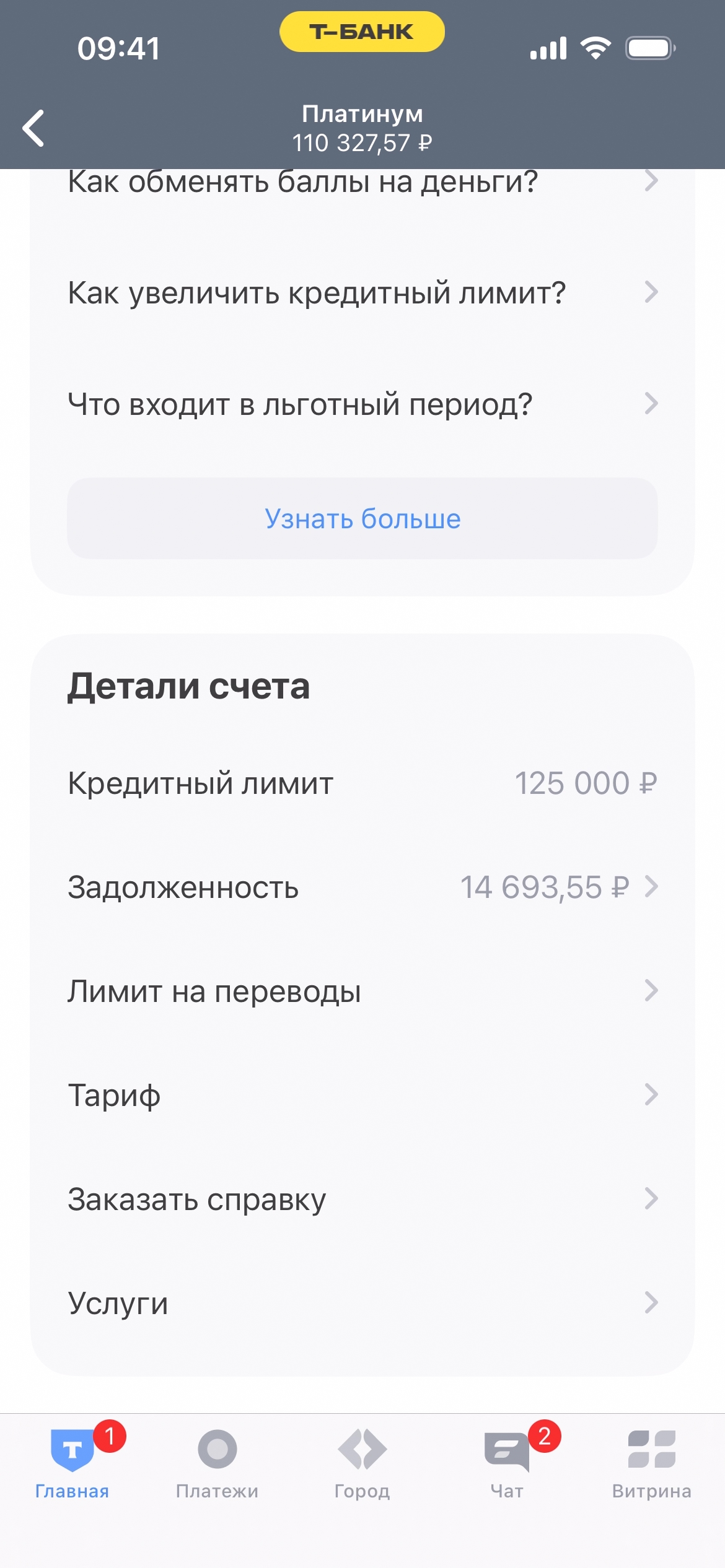The height and width of the screenshot is (1568, 725).
Task: Tap the 'Узнать больше' button
Action: [x=362, y=518]
